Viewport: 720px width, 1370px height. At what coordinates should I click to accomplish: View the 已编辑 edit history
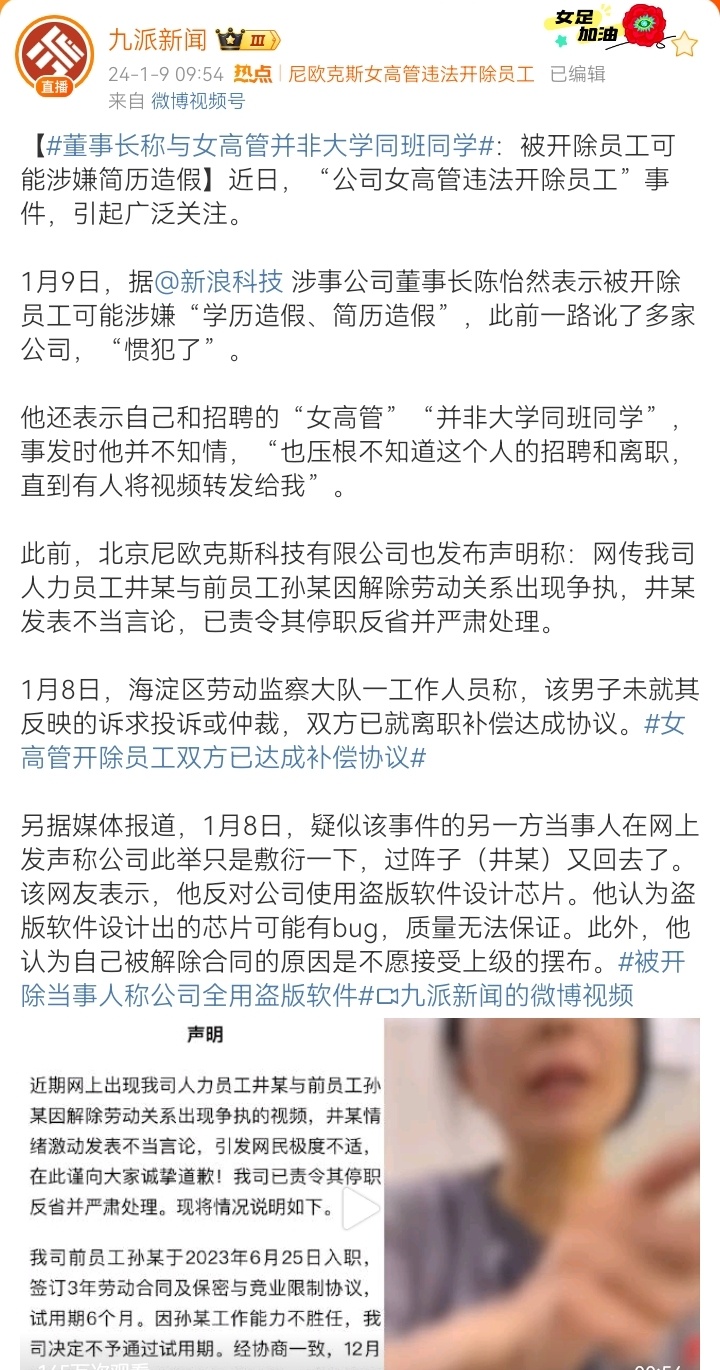[x=578, y=73]
